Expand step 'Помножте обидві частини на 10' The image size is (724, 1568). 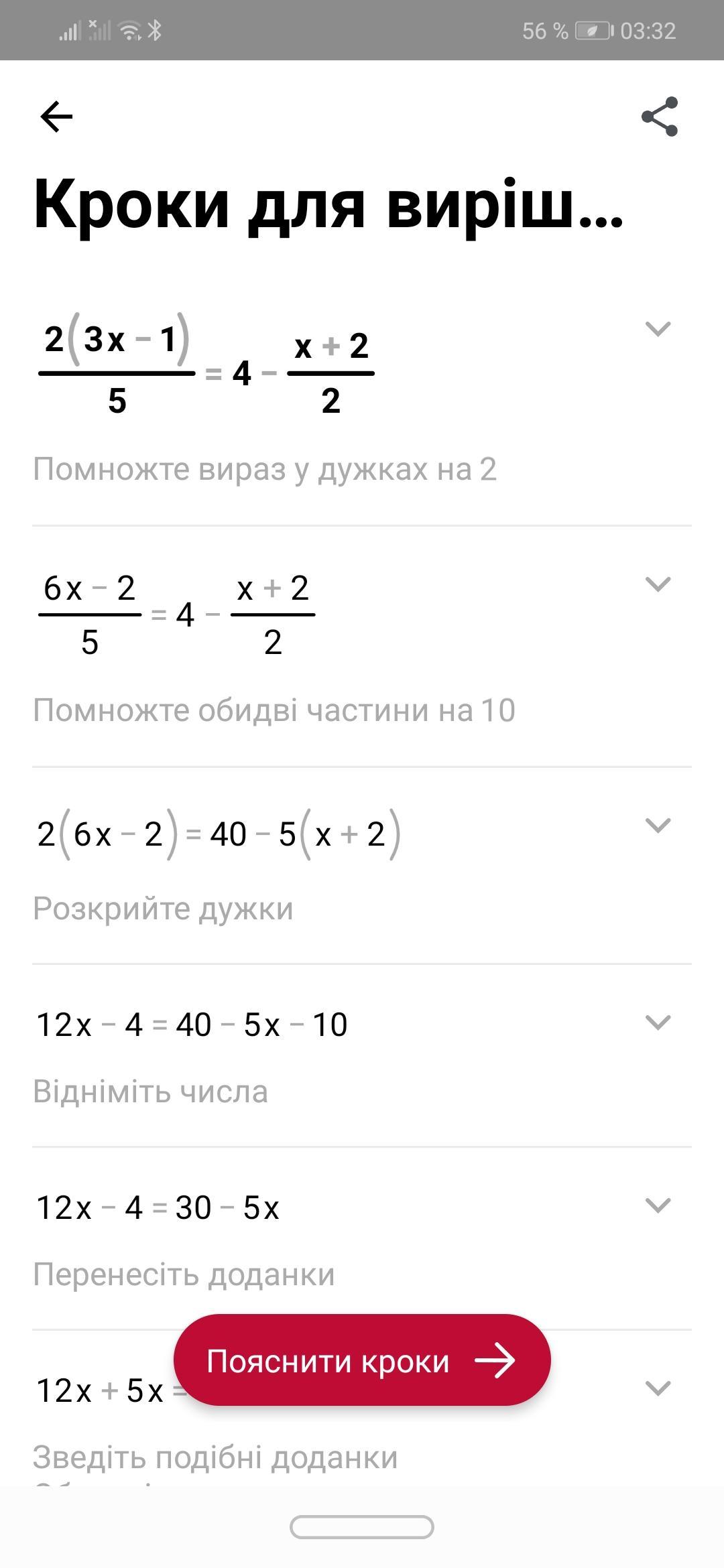tap(658, 584)
